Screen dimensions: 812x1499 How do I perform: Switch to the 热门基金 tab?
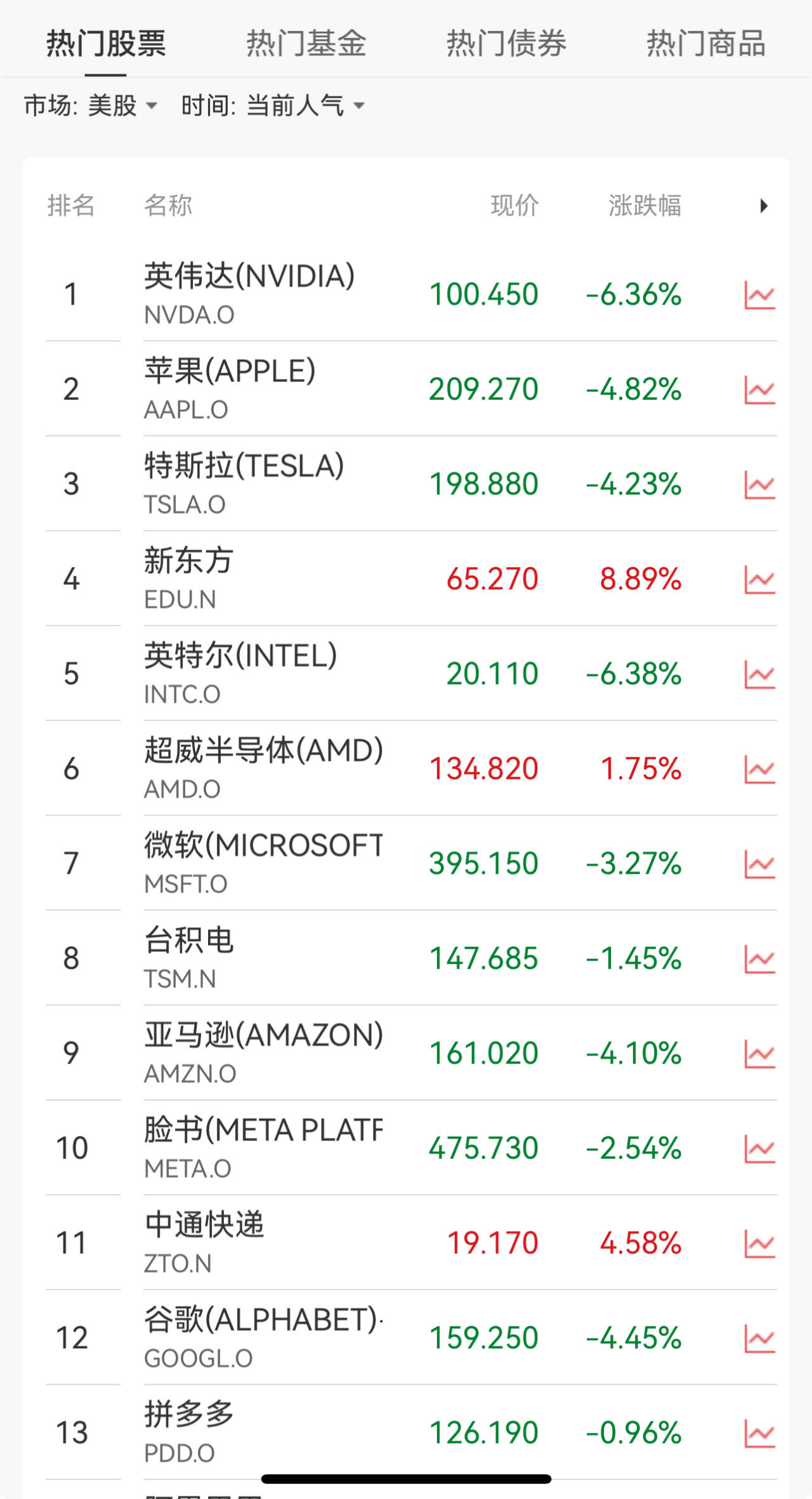(x=306, y=44)
